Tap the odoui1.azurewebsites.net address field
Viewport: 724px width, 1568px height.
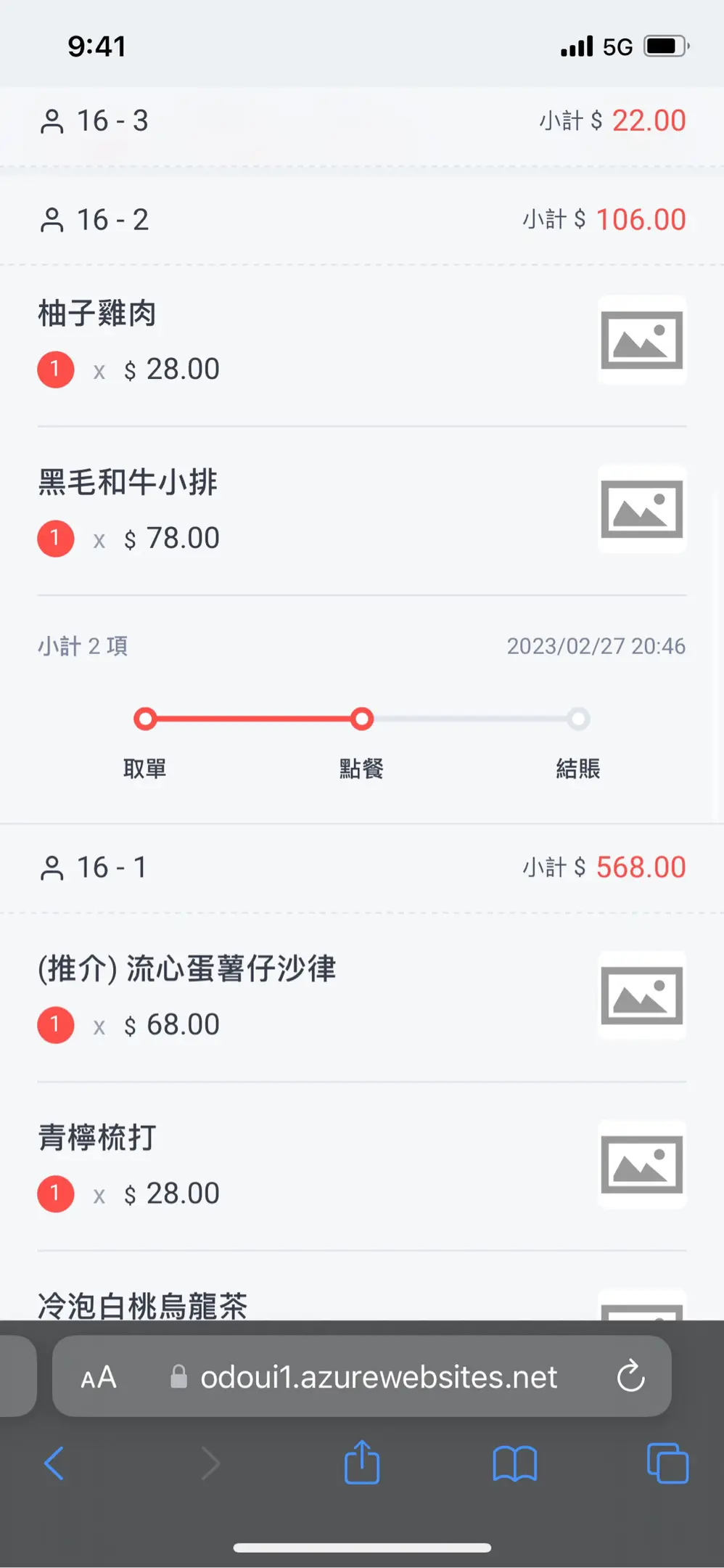click(x=377, y=1377)
